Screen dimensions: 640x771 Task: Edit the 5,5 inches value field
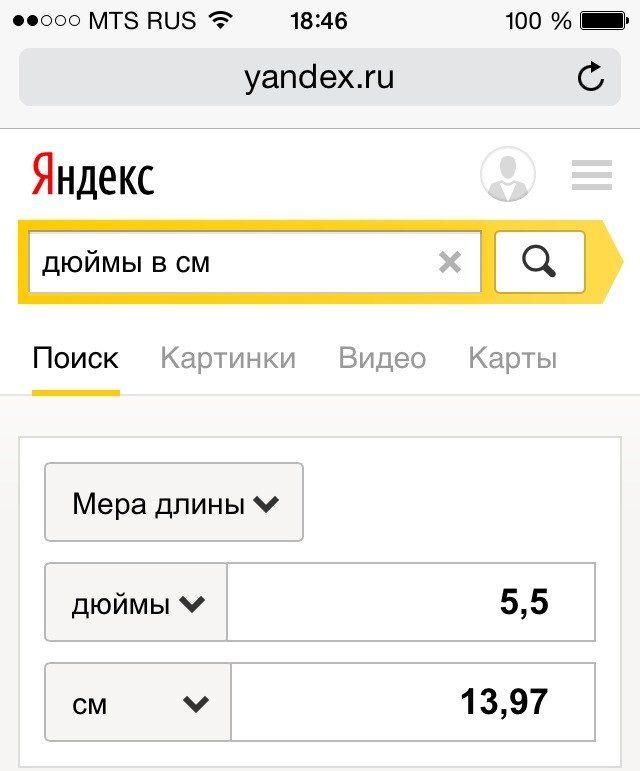[x=411, y=602]
